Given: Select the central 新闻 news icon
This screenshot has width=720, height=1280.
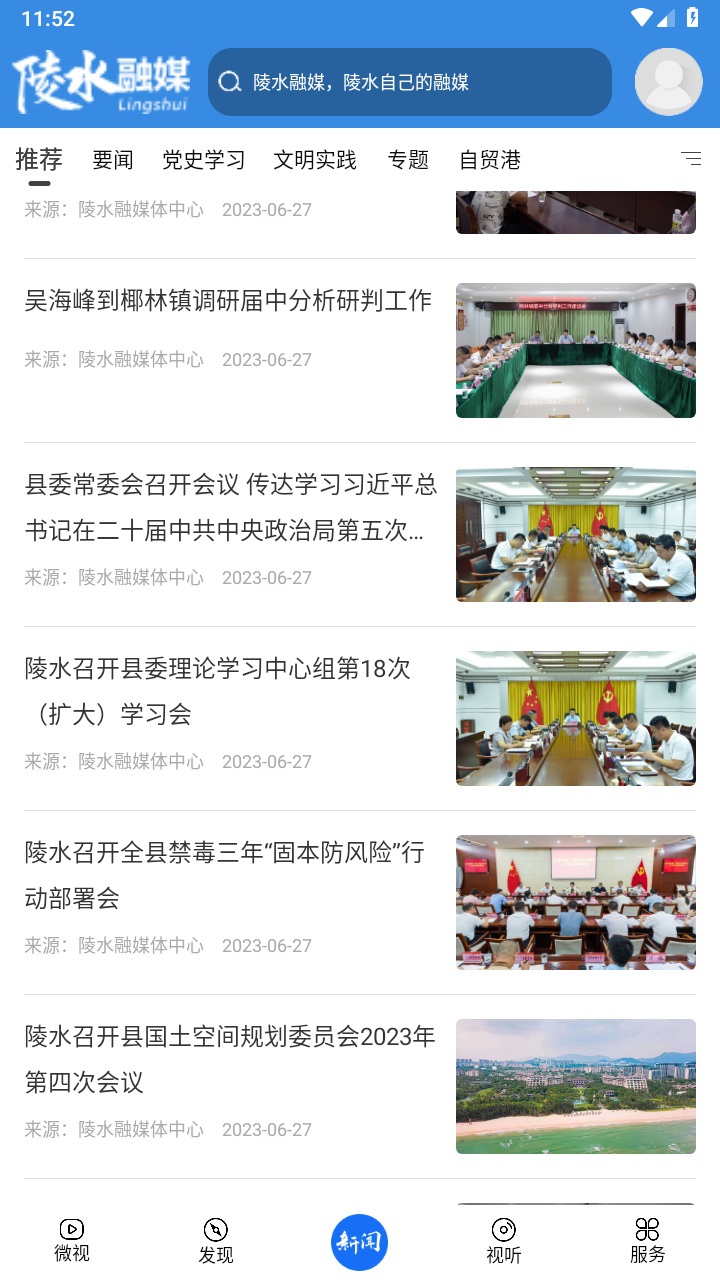Looking at the screenshot, I should click(x=360, y=1240).
